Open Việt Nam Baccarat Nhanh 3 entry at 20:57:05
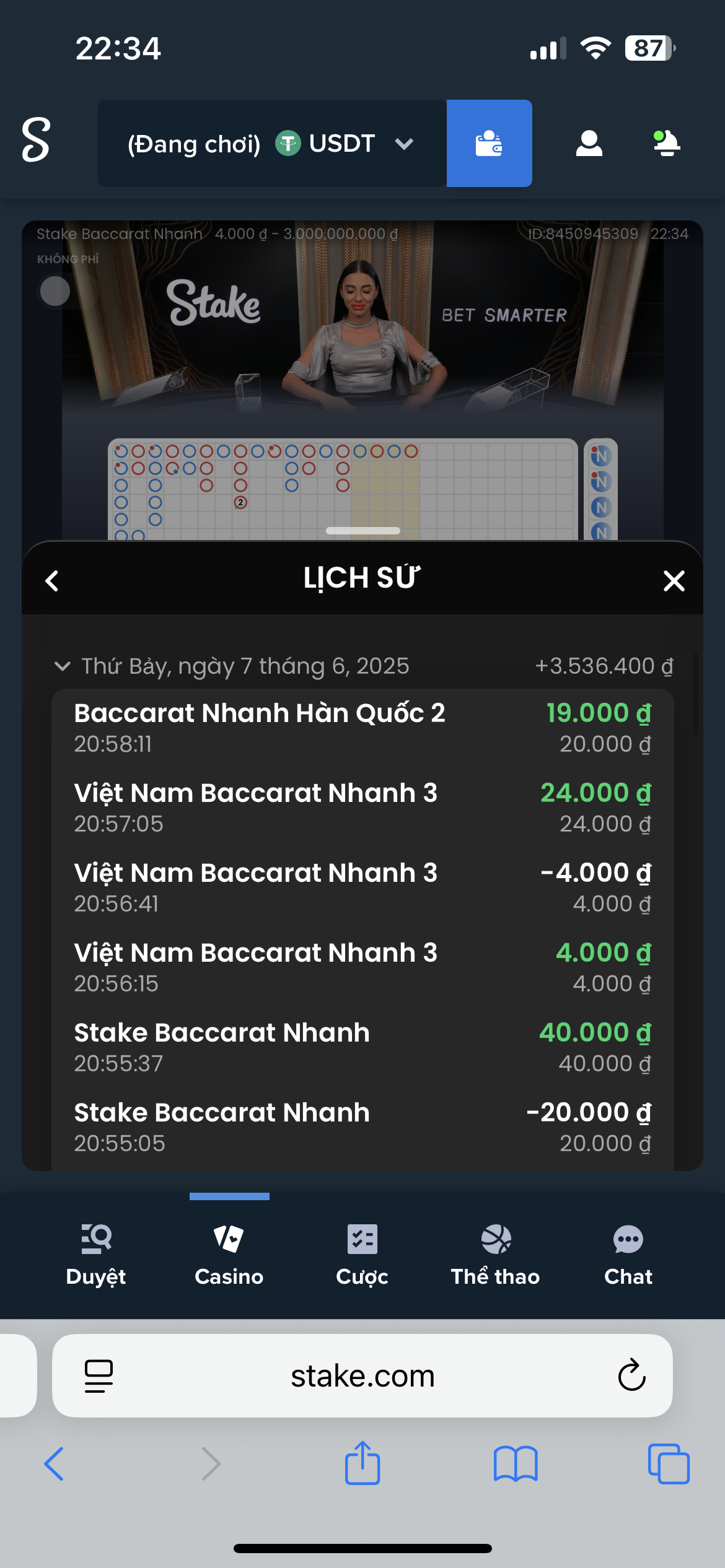 coord(362,808)
